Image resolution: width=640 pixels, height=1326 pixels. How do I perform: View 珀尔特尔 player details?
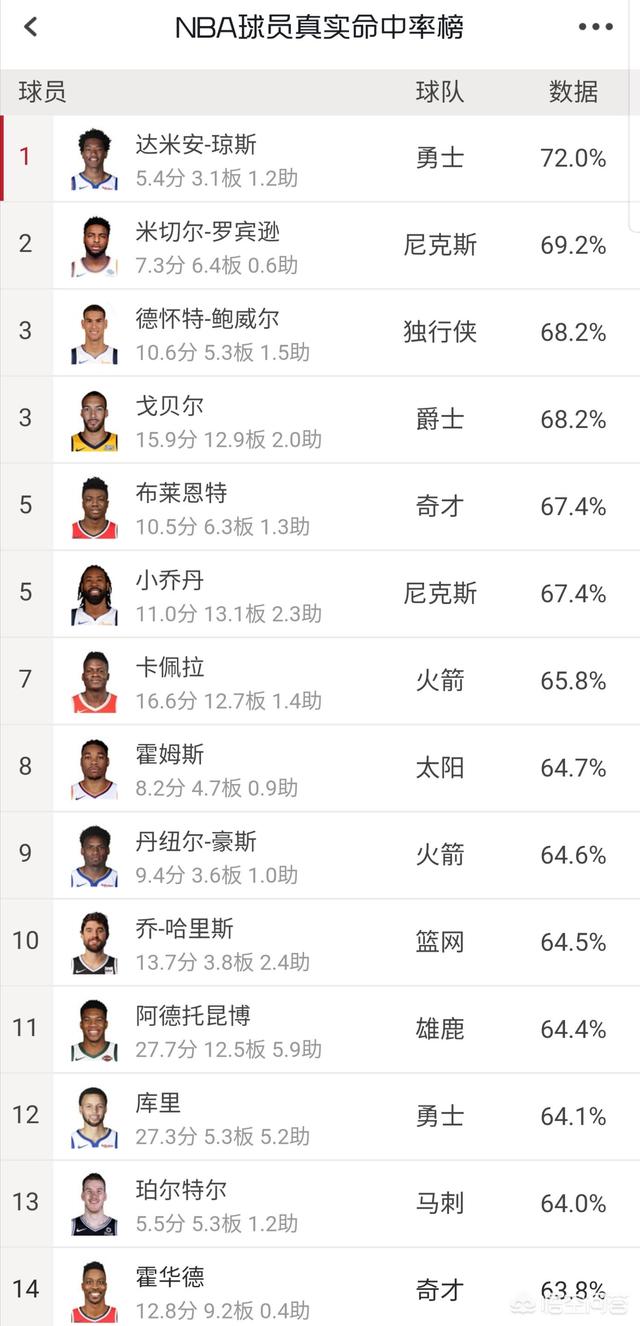(x=320, y=1202)
